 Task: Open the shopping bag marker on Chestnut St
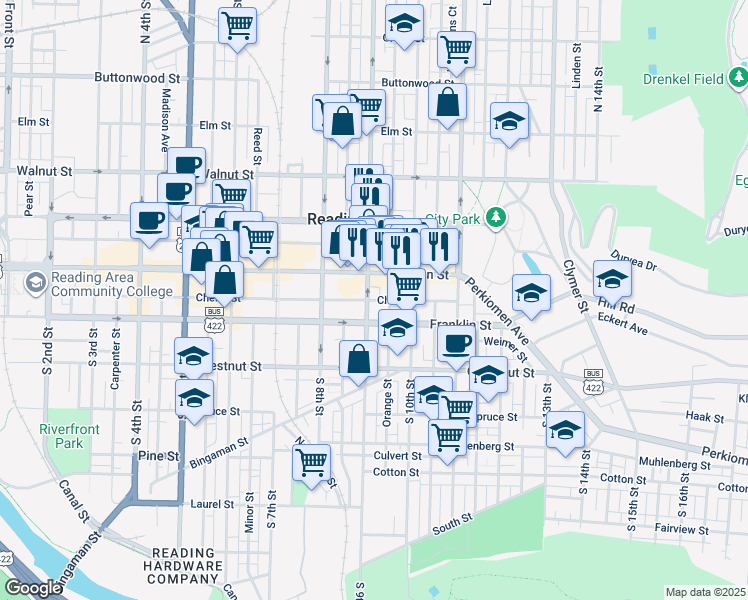[x=358, y=360]
